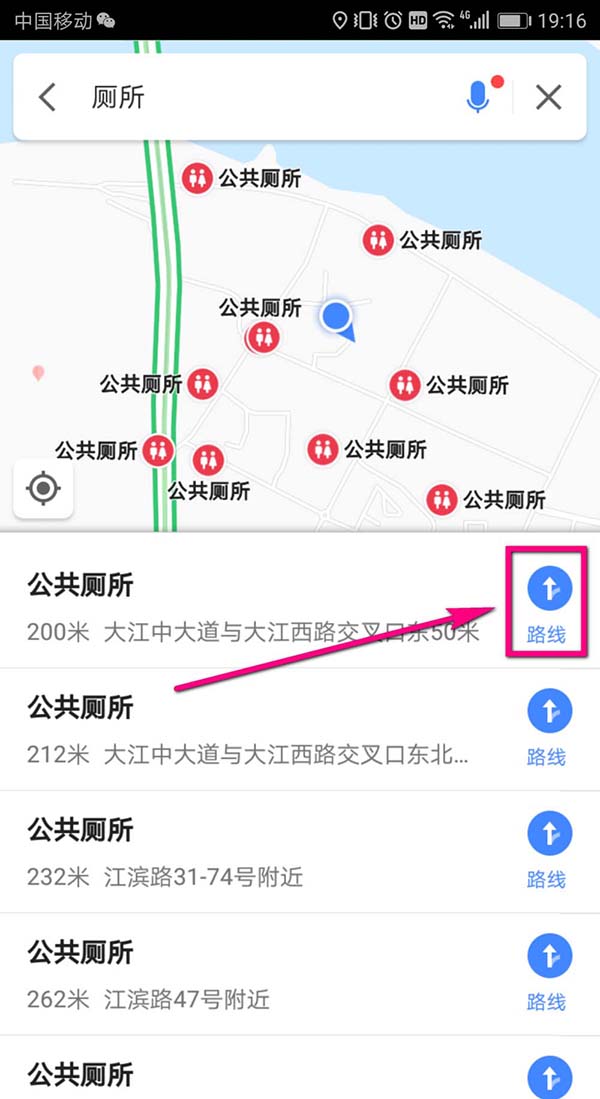The height and width of the screenshot is (1099, 600).
Task: Start voice search with the microphone
Action: pos(478,96)
